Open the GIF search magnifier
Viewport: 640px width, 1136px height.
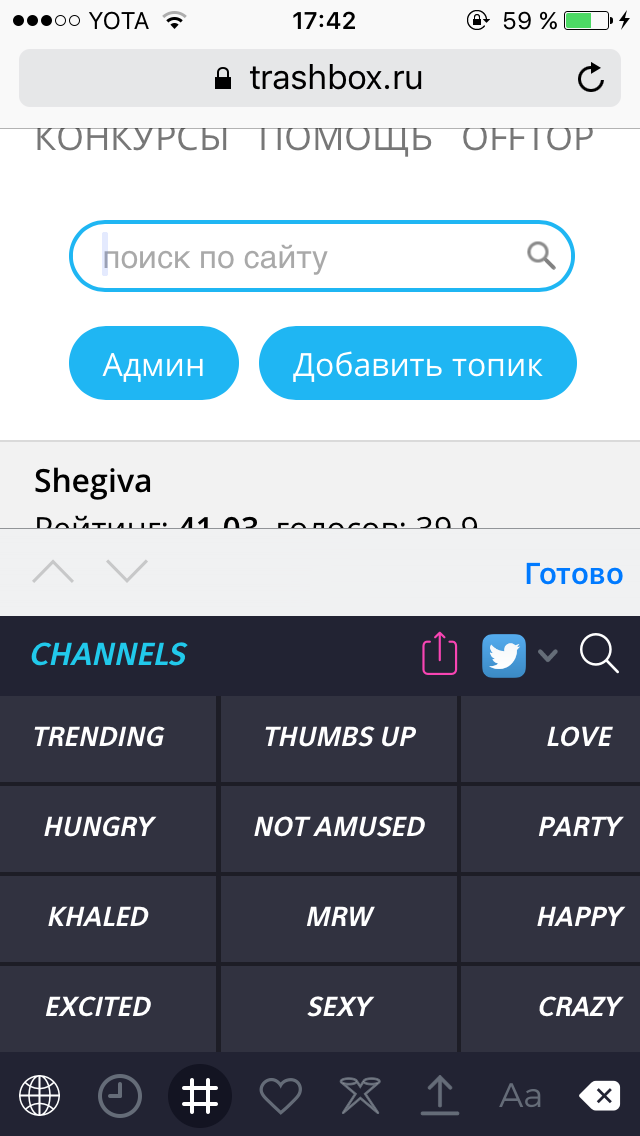[x=599, y=653]
